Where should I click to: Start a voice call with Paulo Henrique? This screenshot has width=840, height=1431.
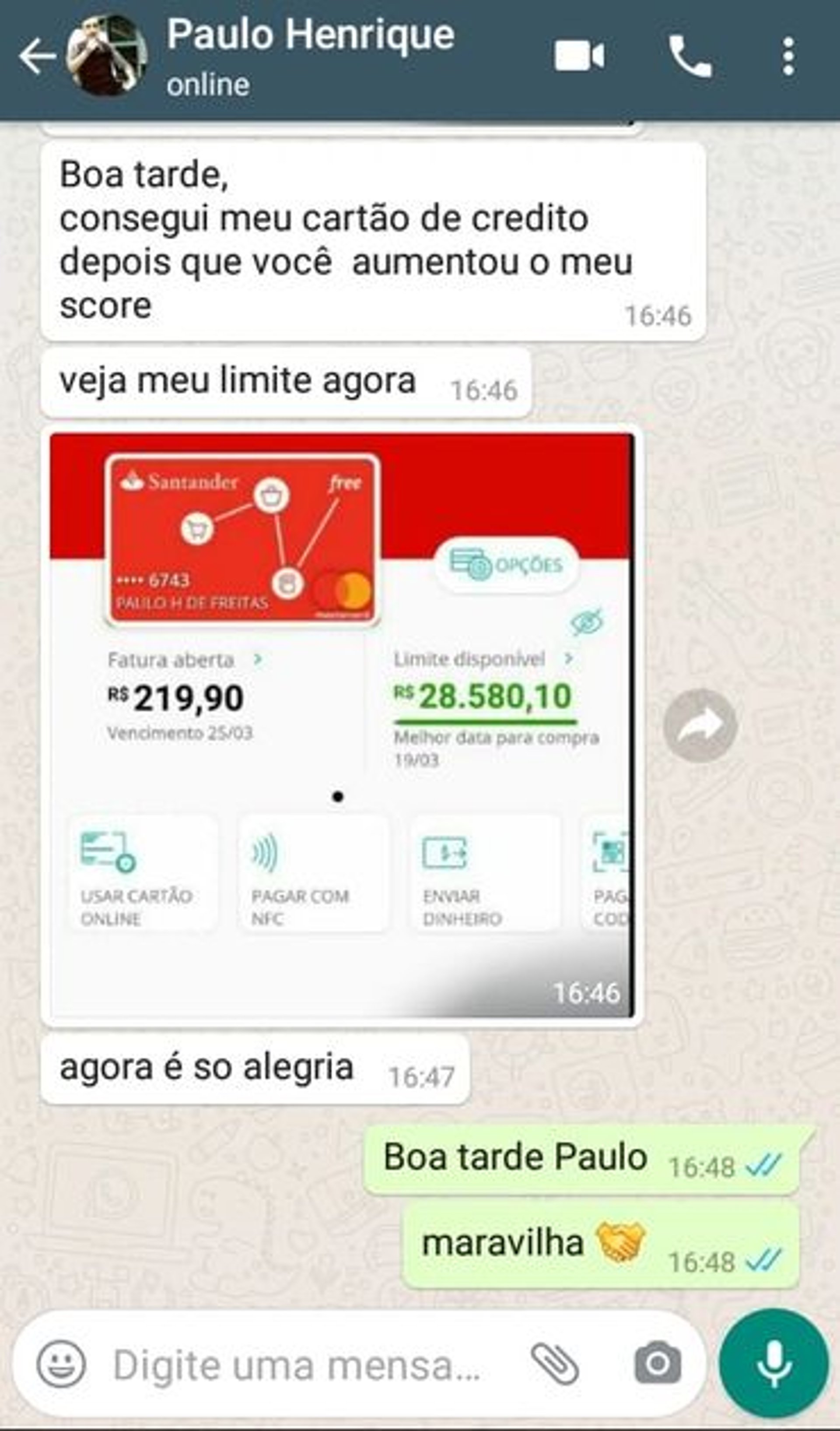[689, 56]
